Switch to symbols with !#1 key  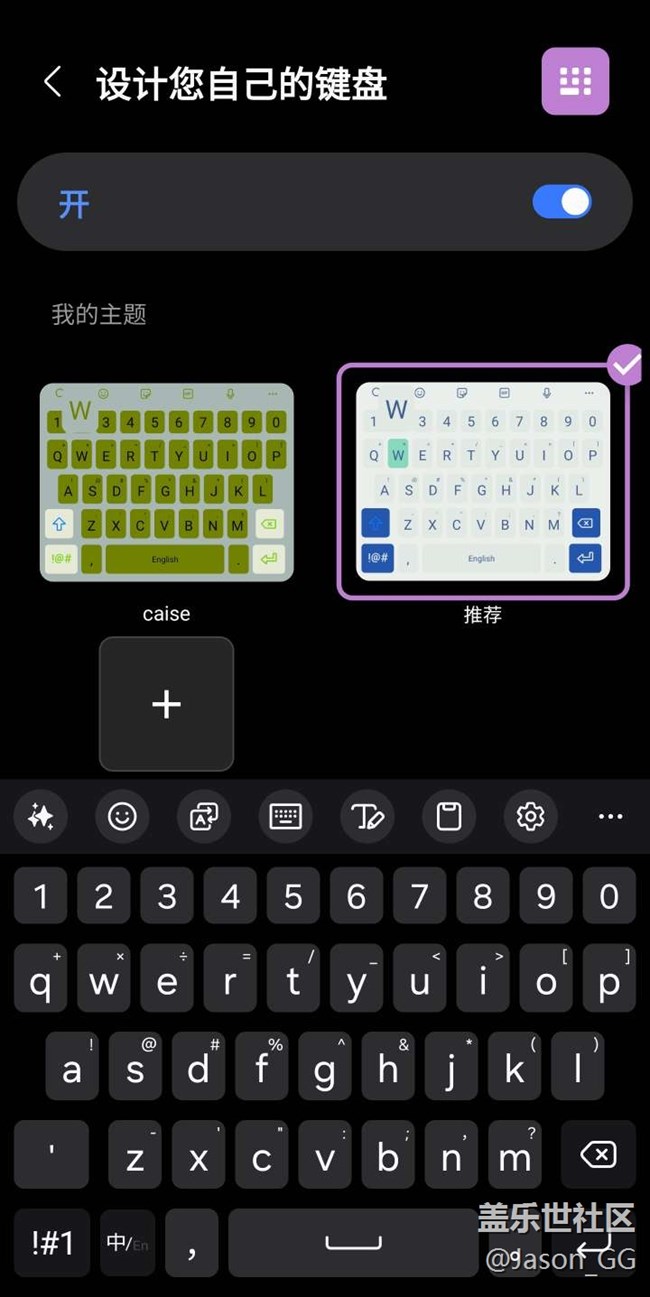coord(52,1242)
